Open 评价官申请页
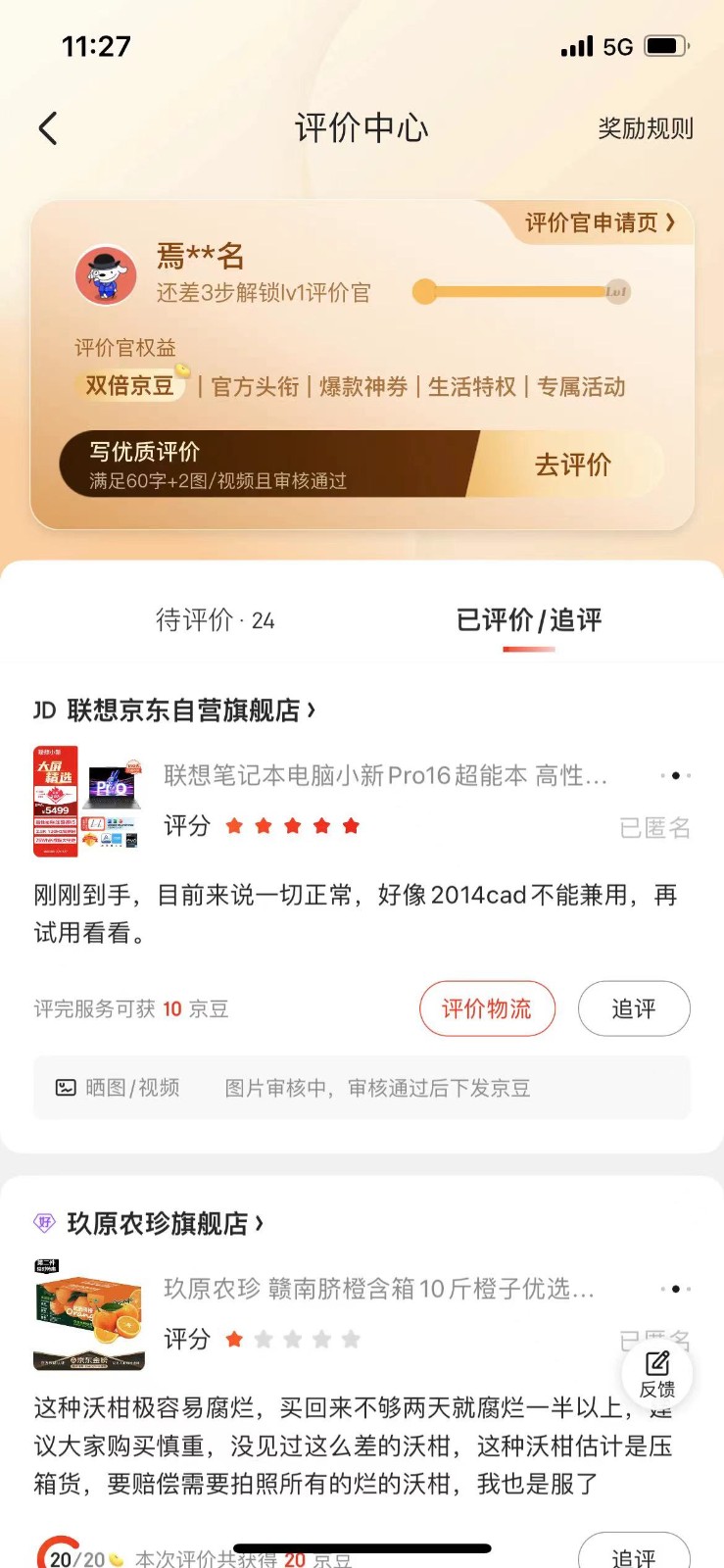Screen dimensions: 724x1568 click(600, 222)
